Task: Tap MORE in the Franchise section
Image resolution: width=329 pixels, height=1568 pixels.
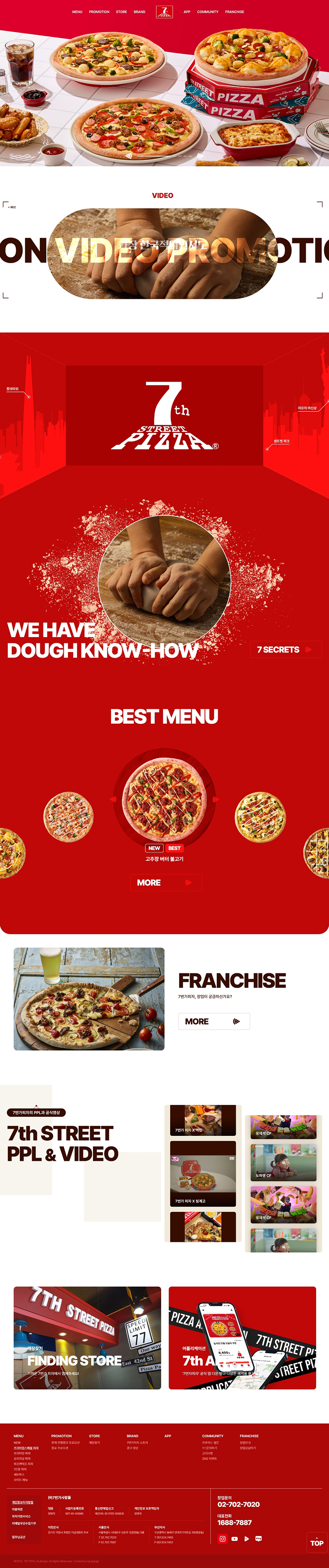Action: click(214, 1021)
